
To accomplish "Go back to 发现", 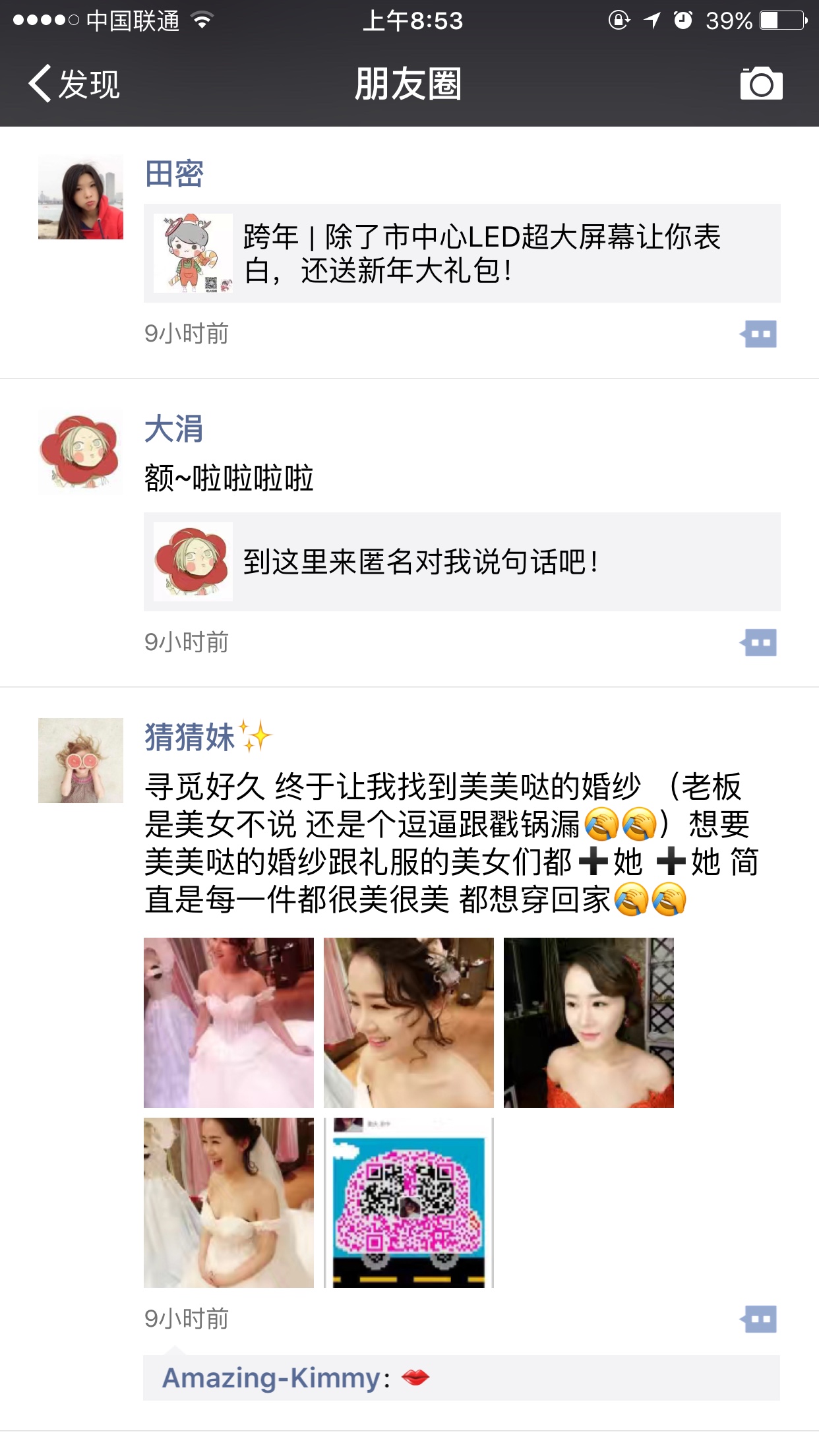I will (74, 84).
